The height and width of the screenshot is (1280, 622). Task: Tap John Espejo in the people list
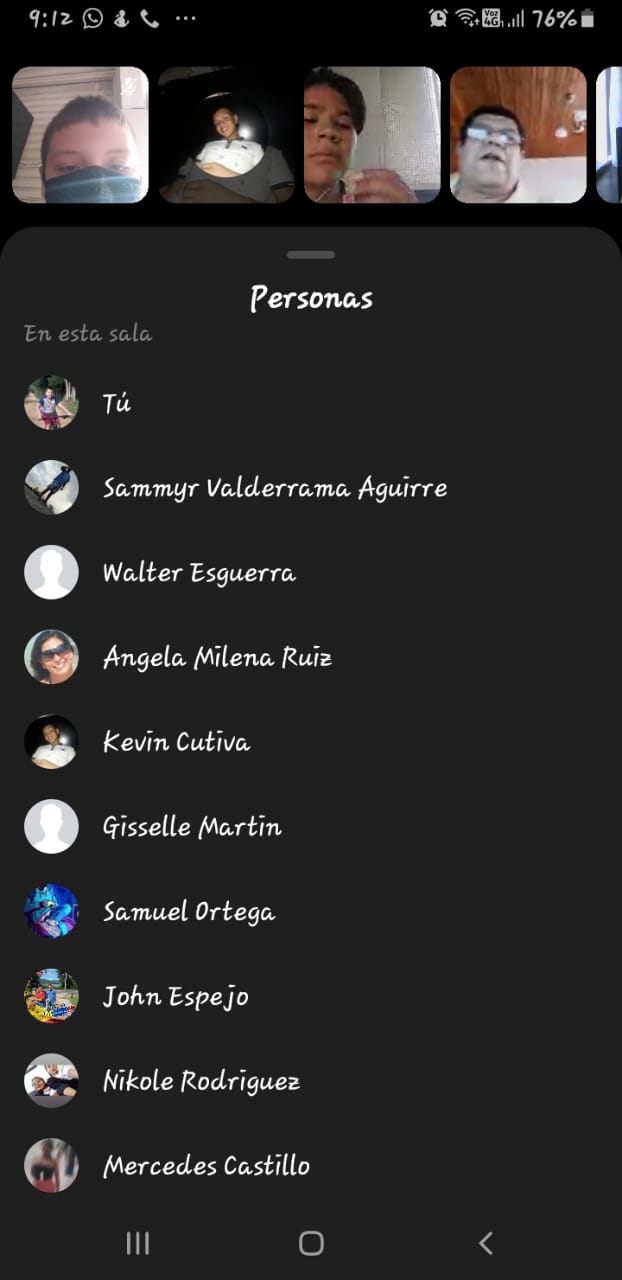[176, 996]
